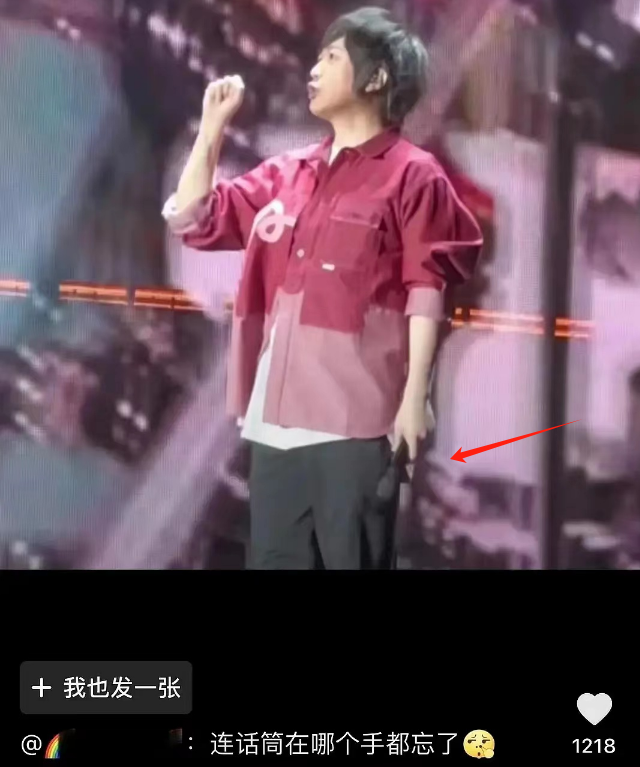Like this photo comment with the heart
640x767 pixels.
tap(594, 709)
